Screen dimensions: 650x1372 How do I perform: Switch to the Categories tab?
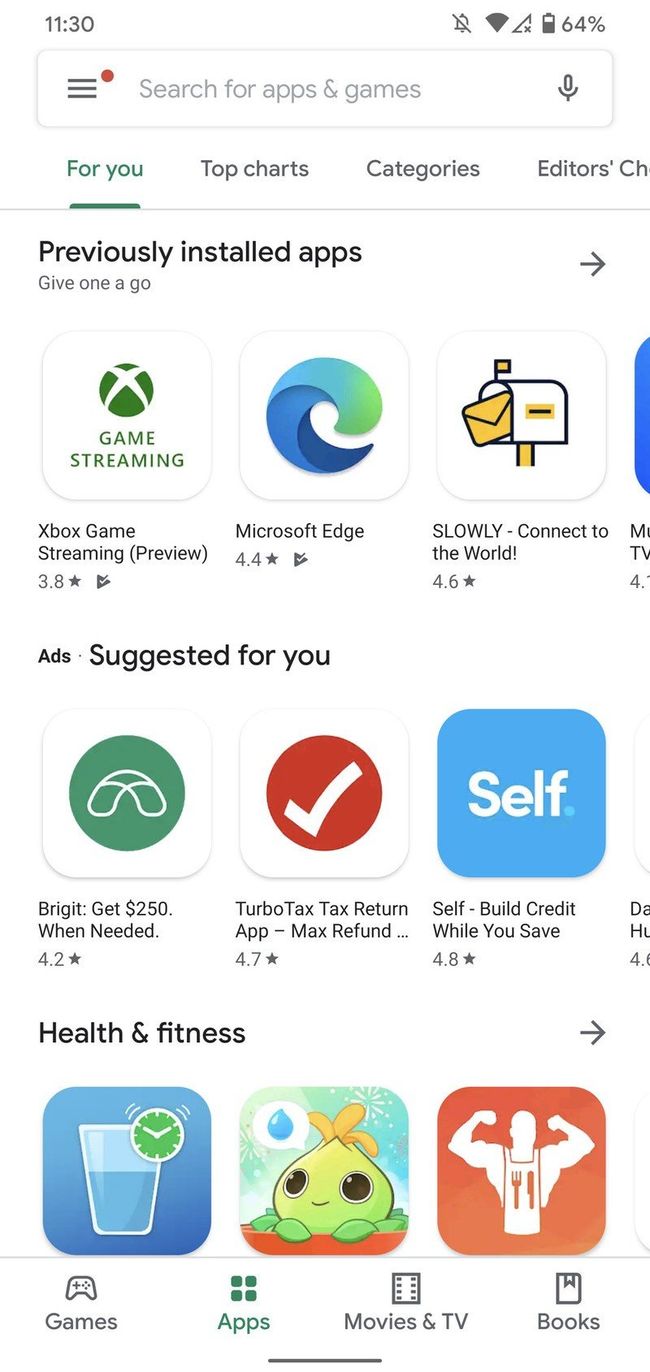[422, 169]
